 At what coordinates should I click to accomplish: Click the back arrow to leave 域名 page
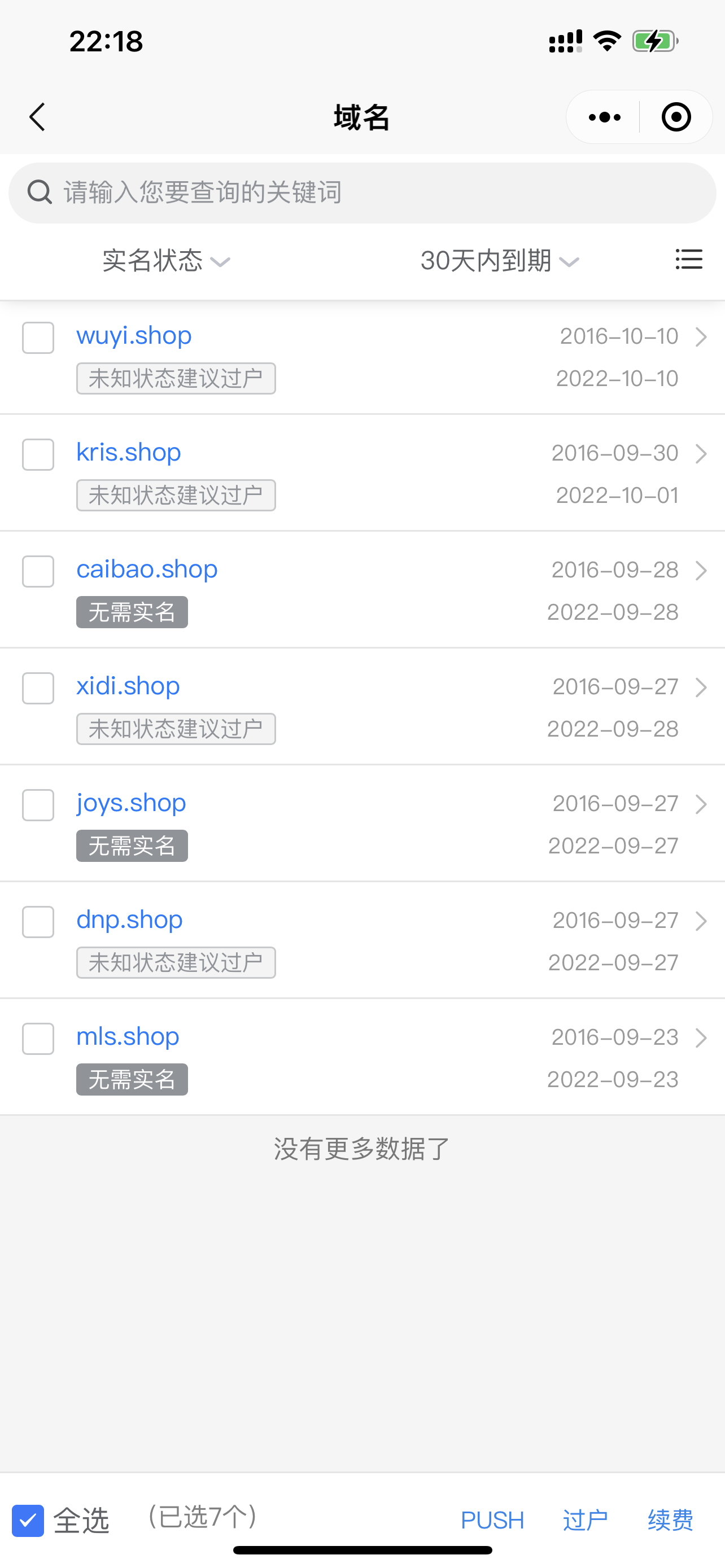click(x=37, y=117)
